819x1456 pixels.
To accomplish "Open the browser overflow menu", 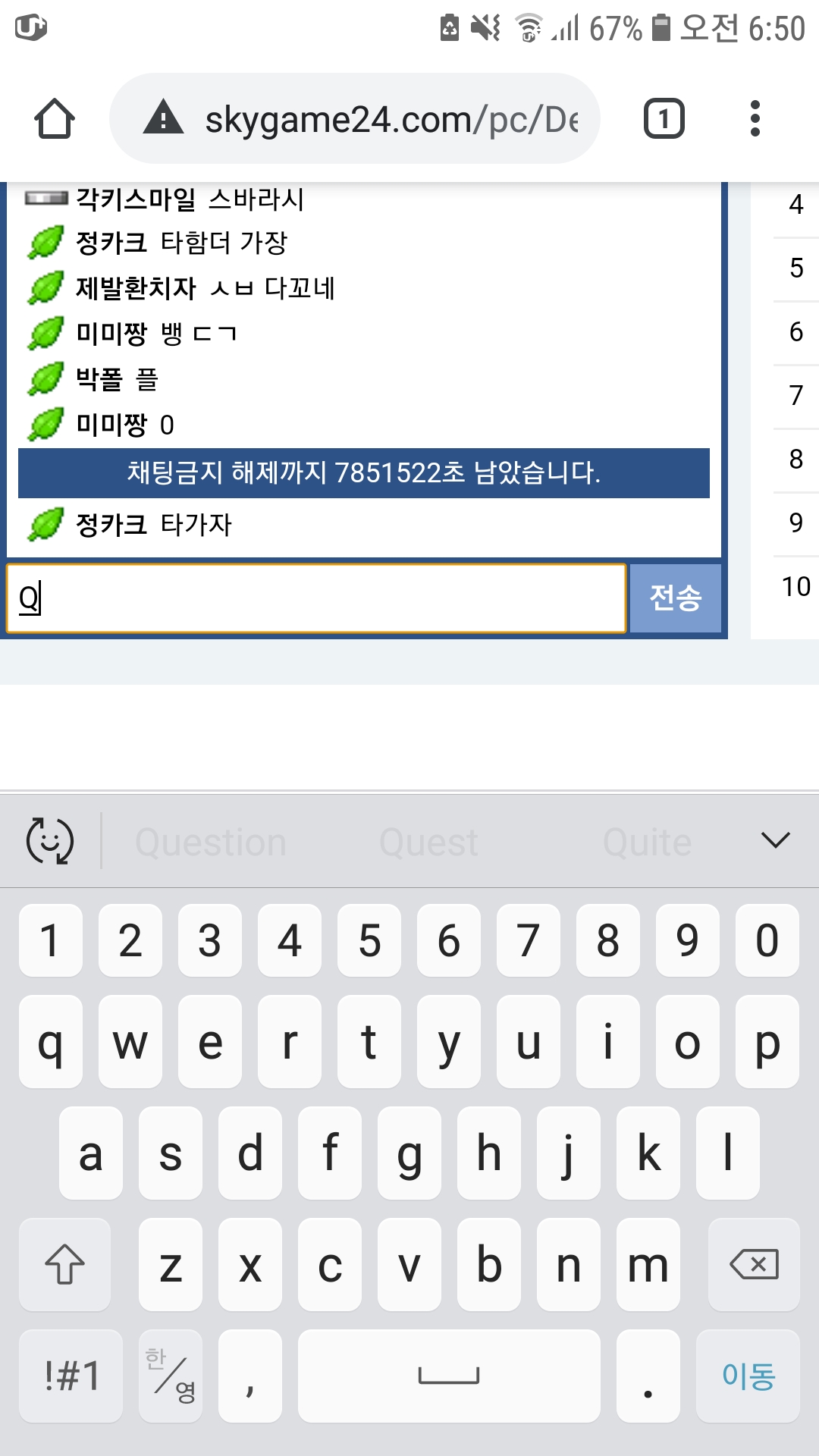I will [755, 119].
